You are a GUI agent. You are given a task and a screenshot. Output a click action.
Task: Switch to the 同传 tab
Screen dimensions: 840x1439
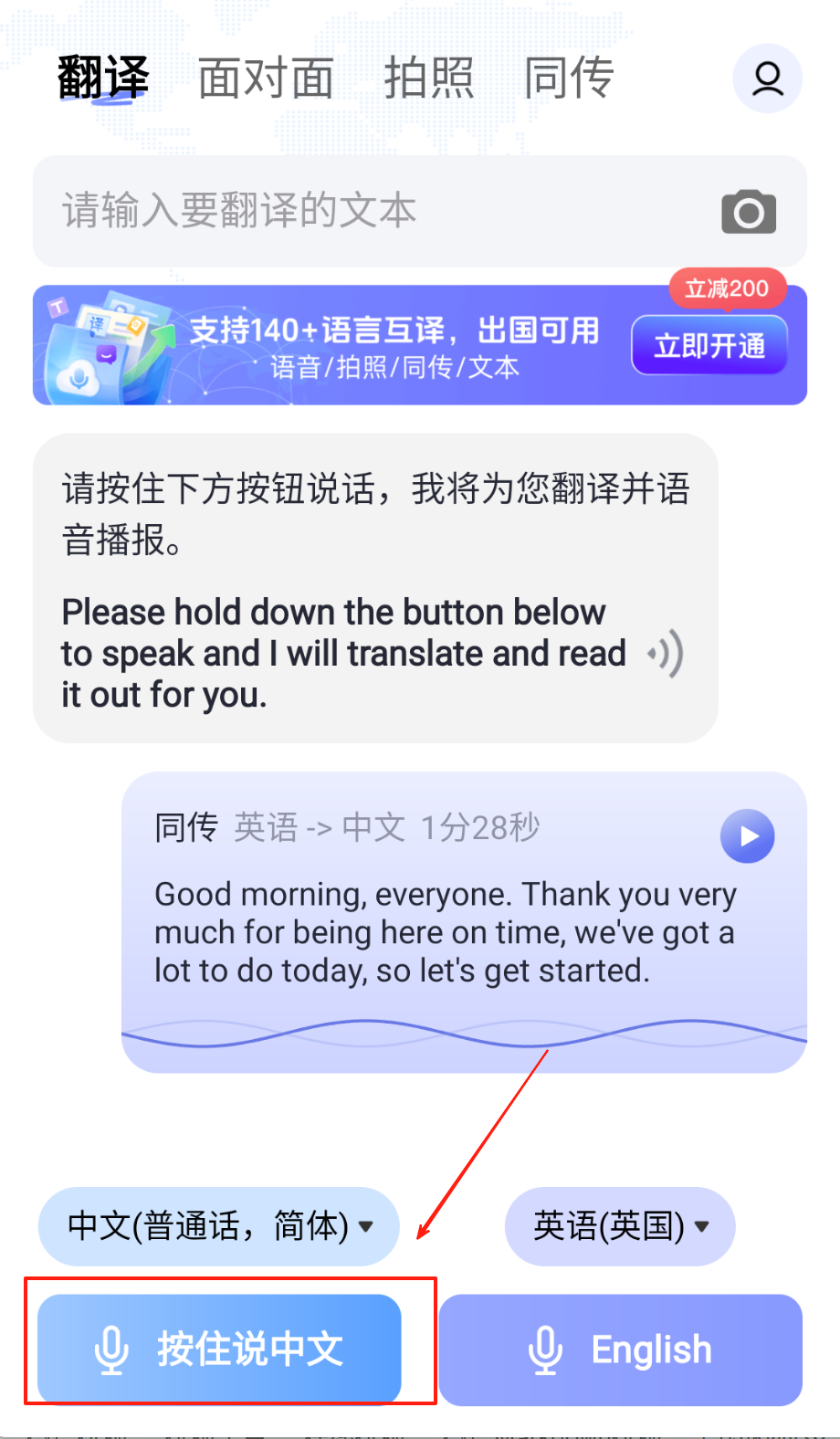click(x=569, y=79)
